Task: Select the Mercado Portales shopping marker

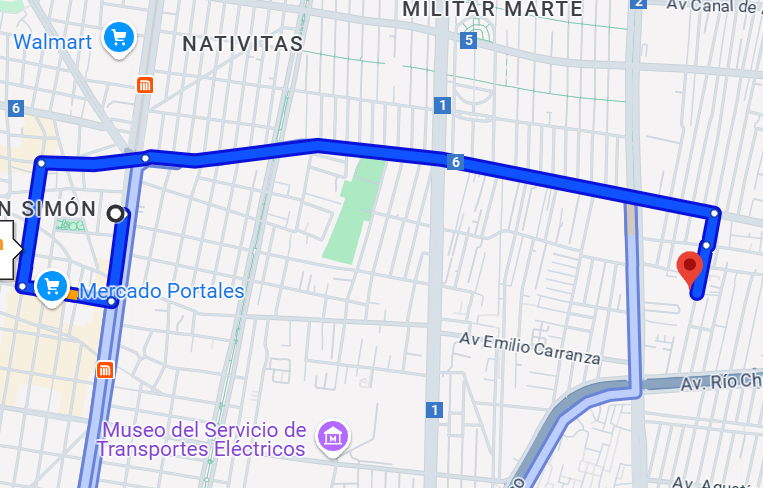Action: tap(52, 287)
